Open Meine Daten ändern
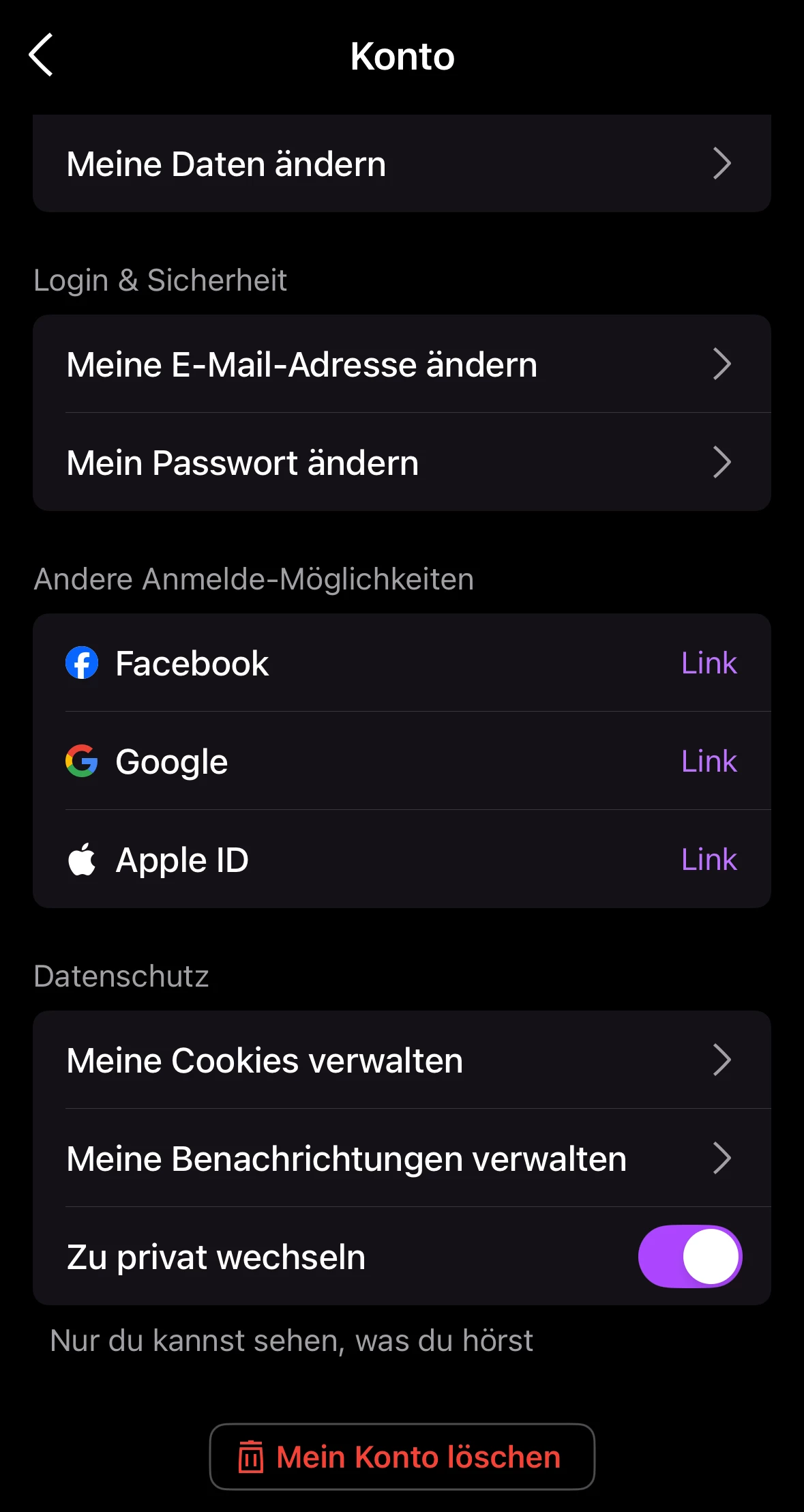 click(x=401, y=164)
